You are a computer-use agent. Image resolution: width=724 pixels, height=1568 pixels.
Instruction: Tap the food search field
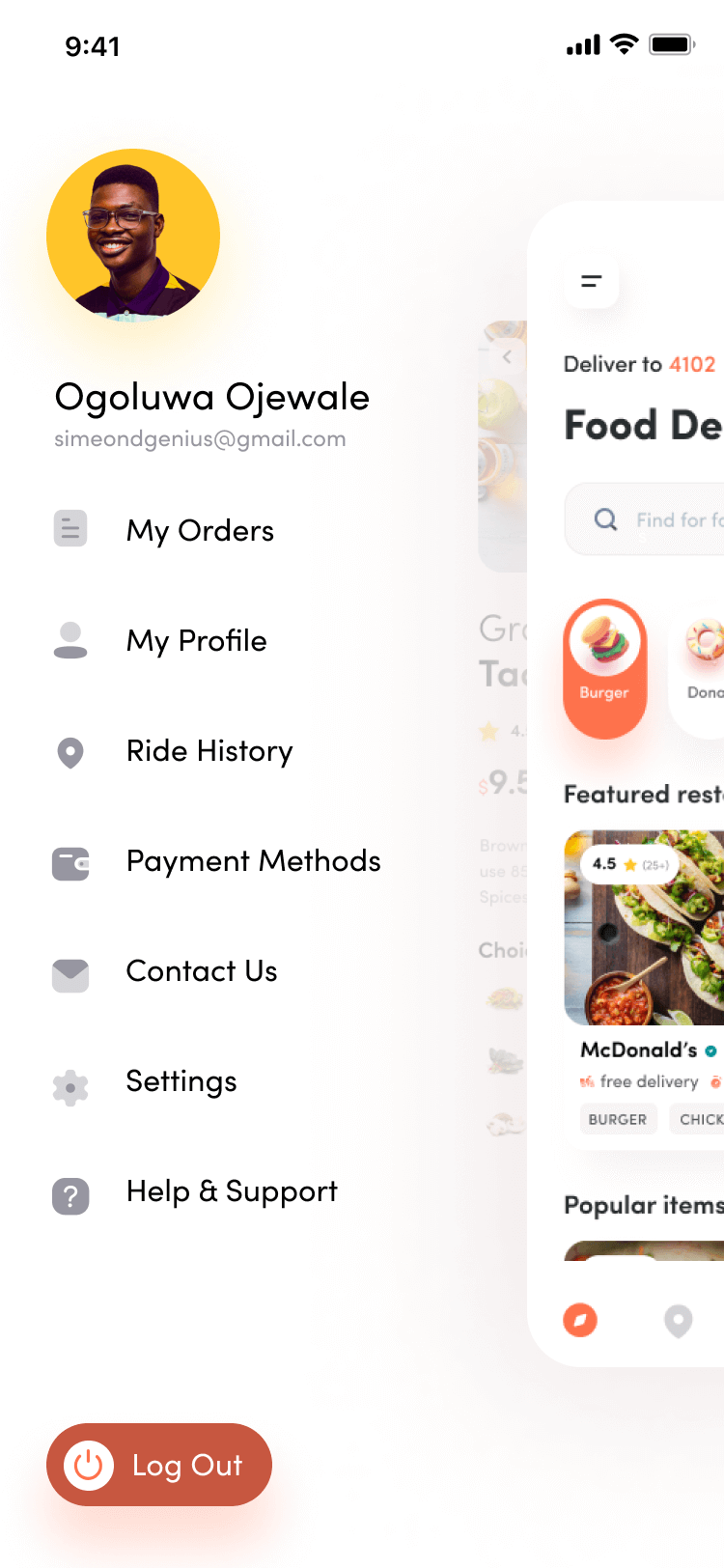coord(656,519)
